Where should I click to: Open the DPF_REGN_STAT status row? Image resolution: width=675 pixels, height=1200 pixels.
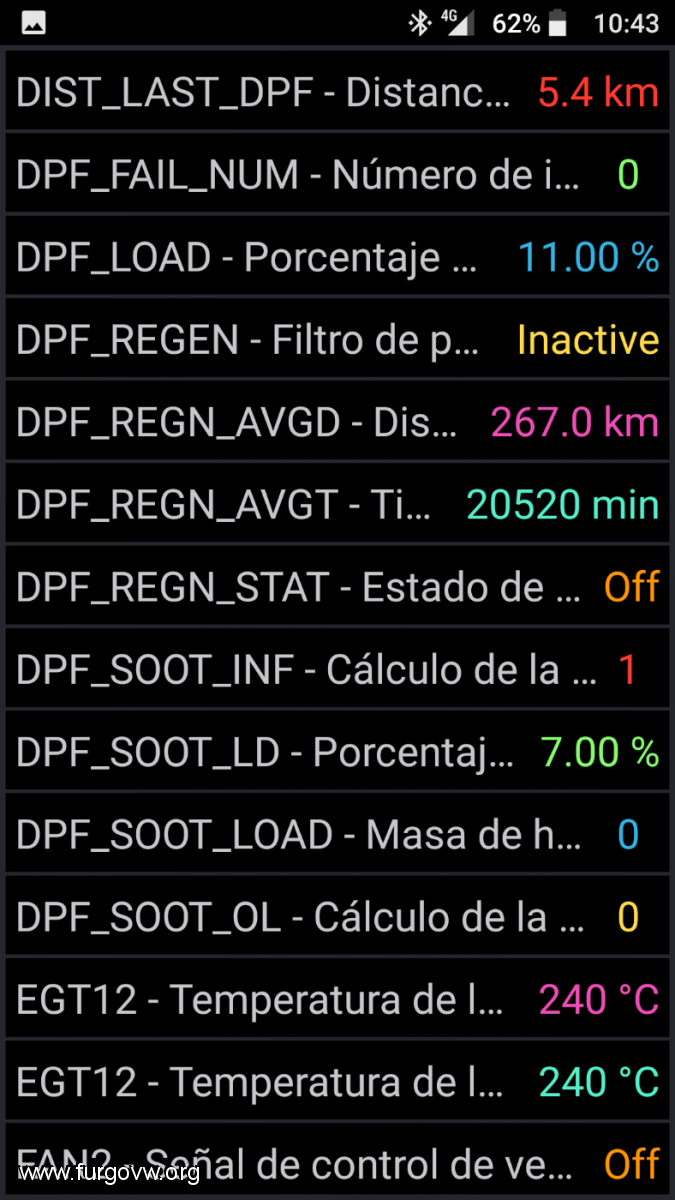[337, 586]
